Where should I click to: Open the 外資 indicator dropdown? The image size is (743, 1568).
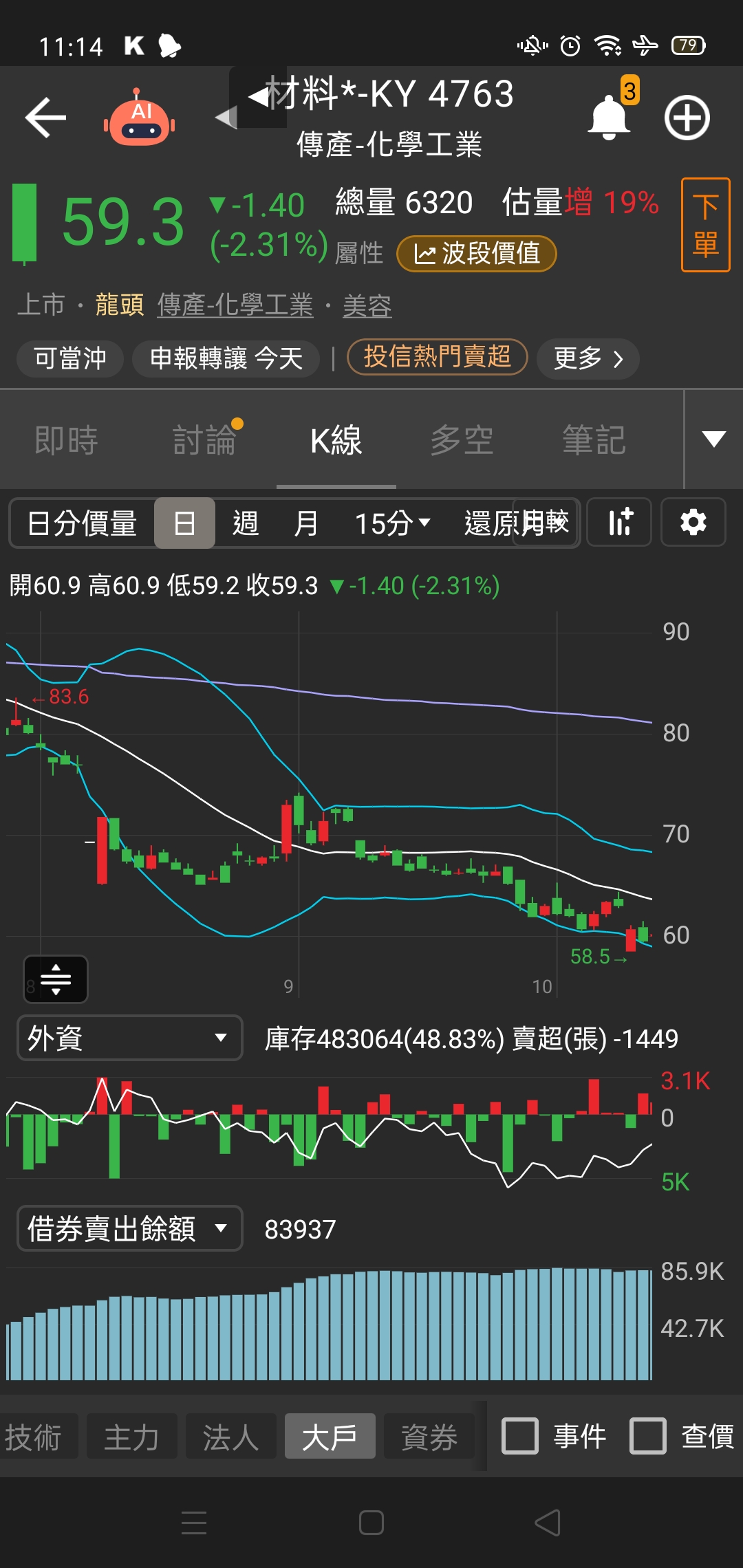pyautogui.click(x=129, y=1038)
